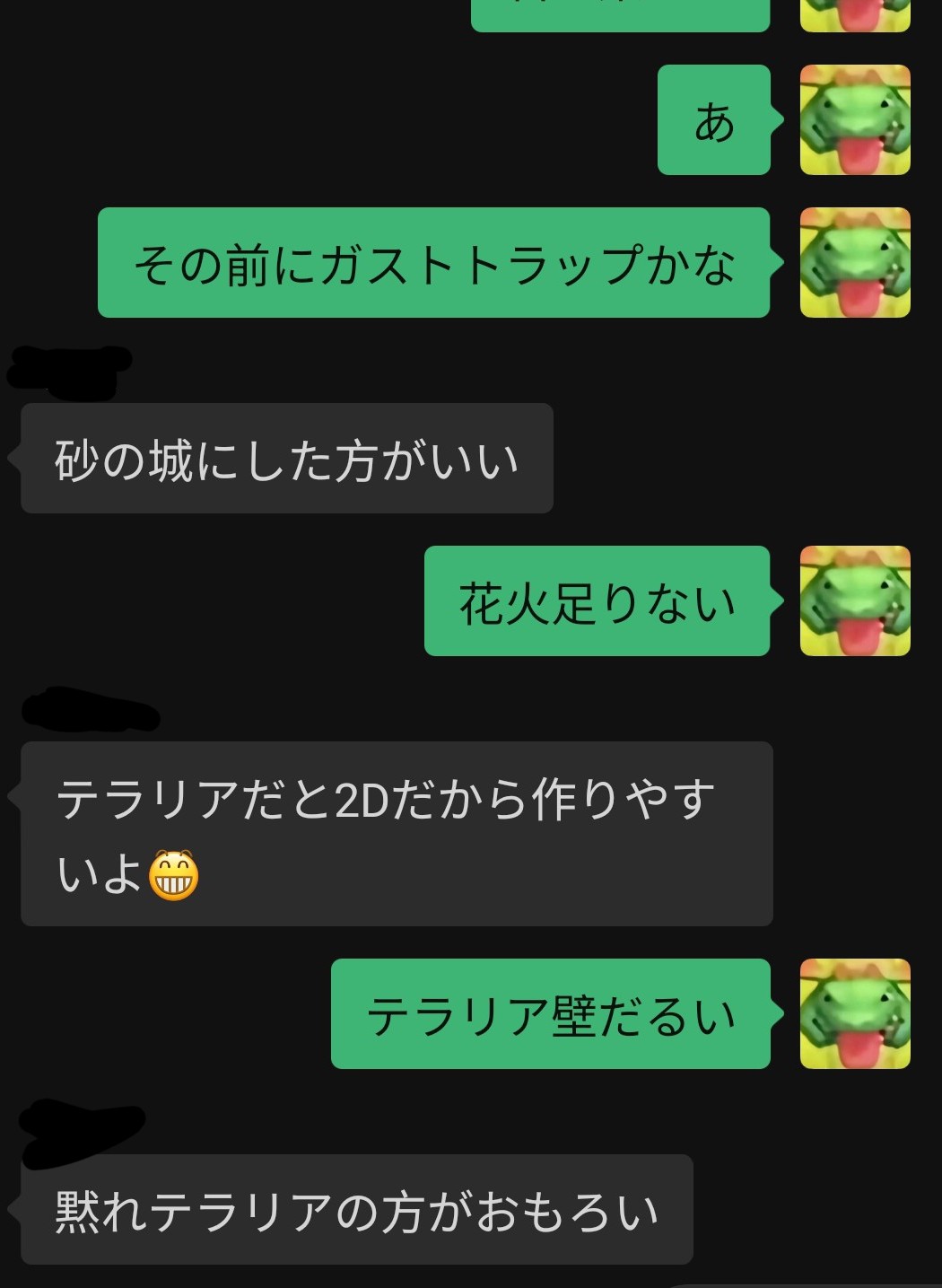The width and height of the screenshot is (942, 1288).
Task: Open the avatar beside テラリア壁だるい
Action: tap(855, 1014)
